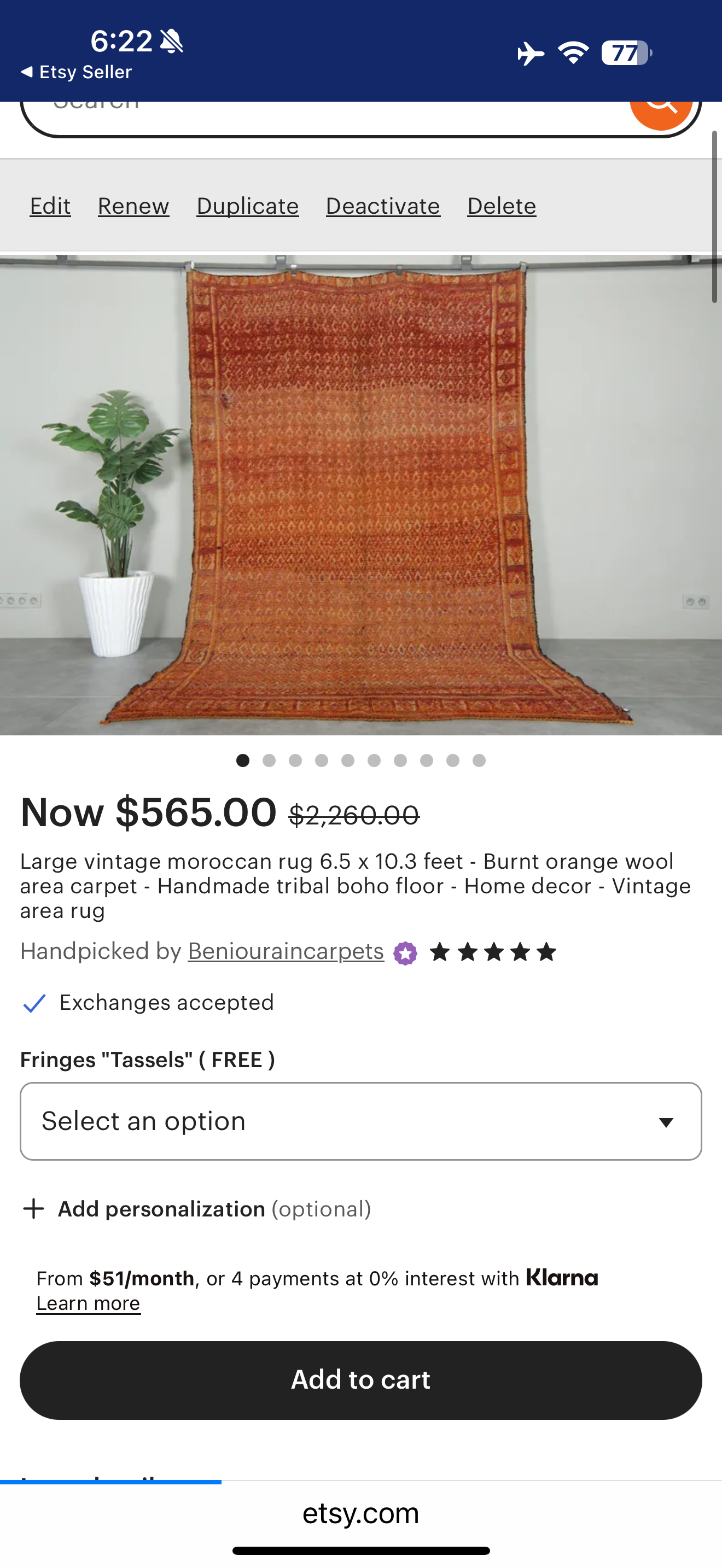The height and width of the screenshot is (1568, 722).
Task: Tap the etsy.com address bar
Action: 360,1513
